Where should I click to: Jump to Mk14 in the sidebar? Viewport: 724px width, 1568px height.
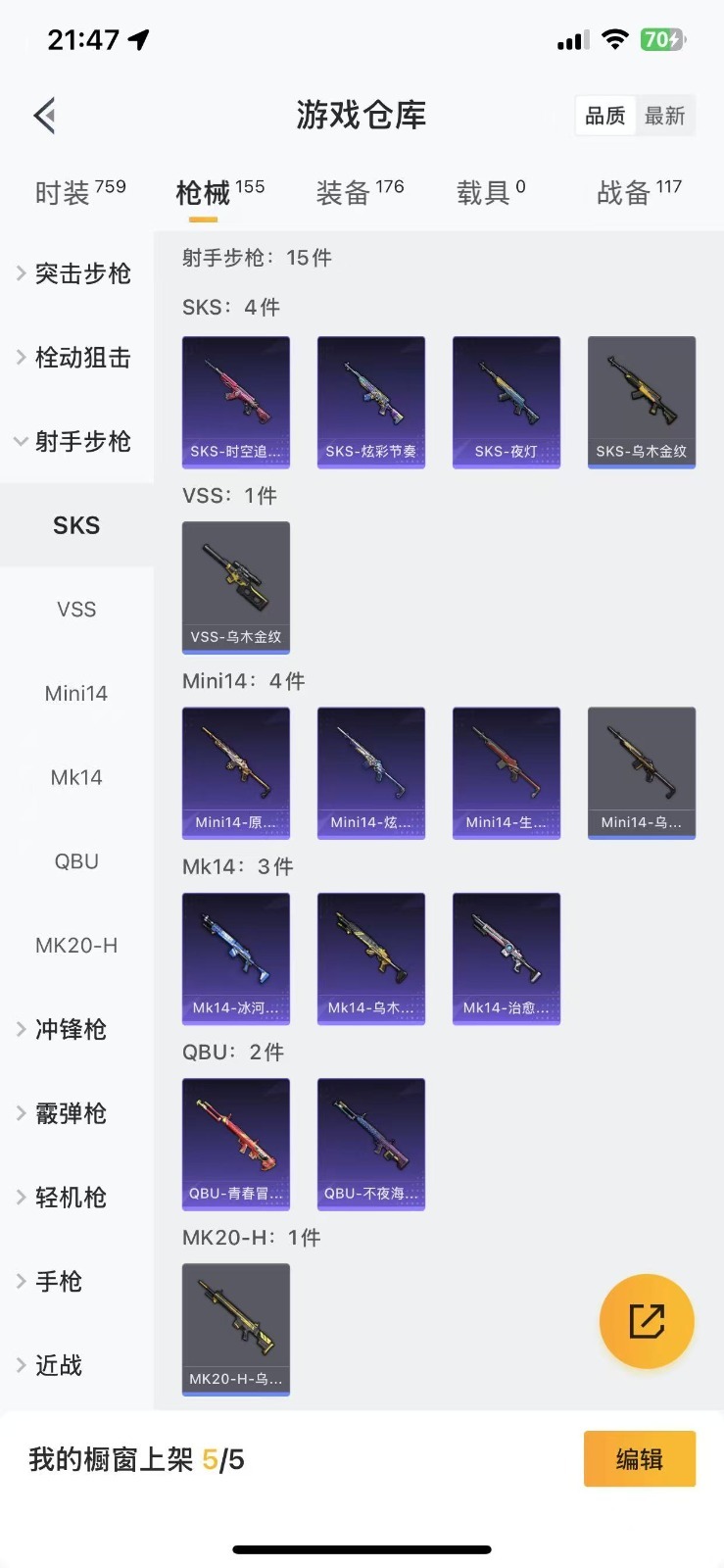(x=76, y=777)
